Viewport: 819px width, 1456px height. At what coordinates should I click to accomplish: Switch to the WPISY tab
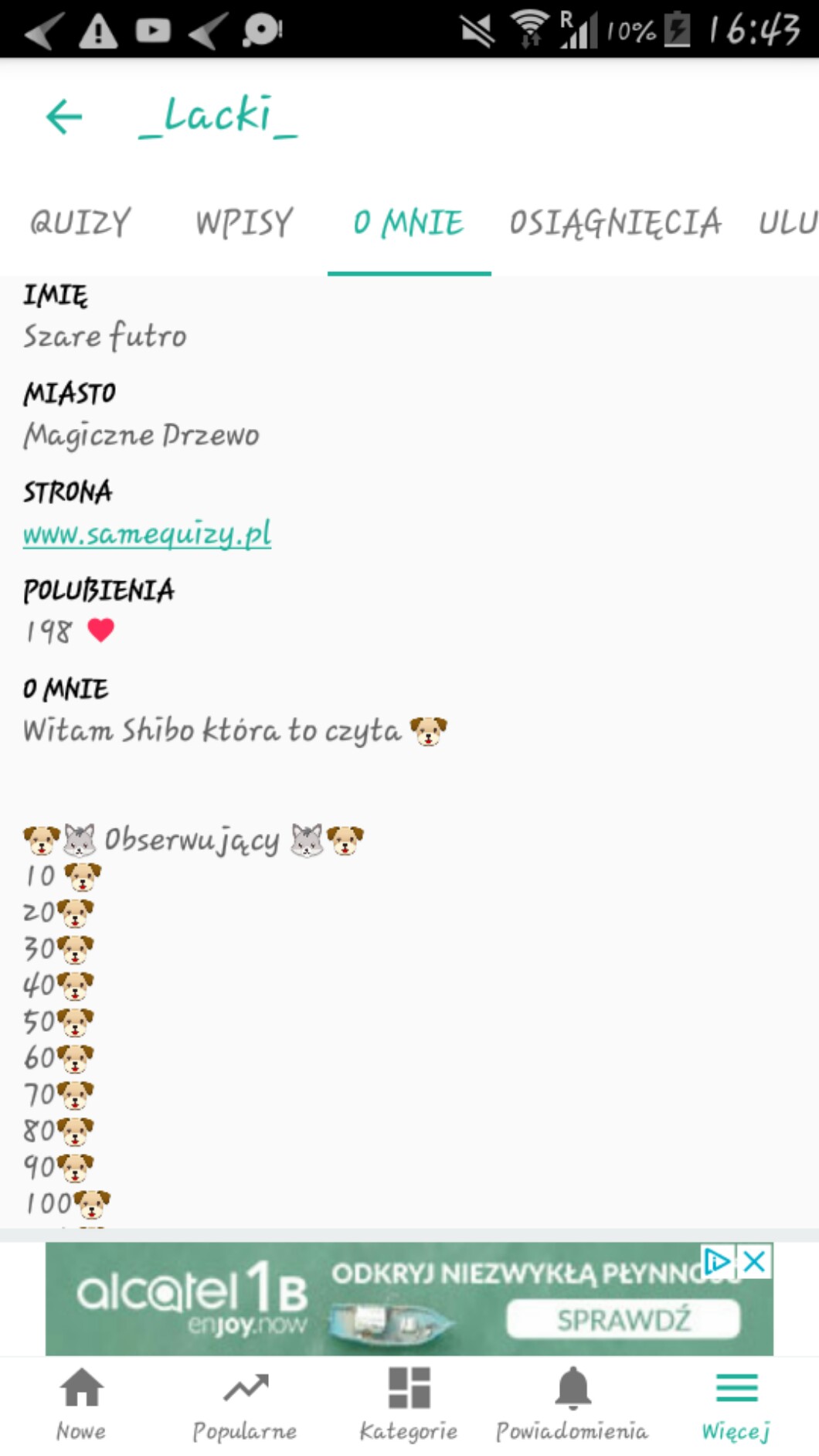[x=244, y=223]
